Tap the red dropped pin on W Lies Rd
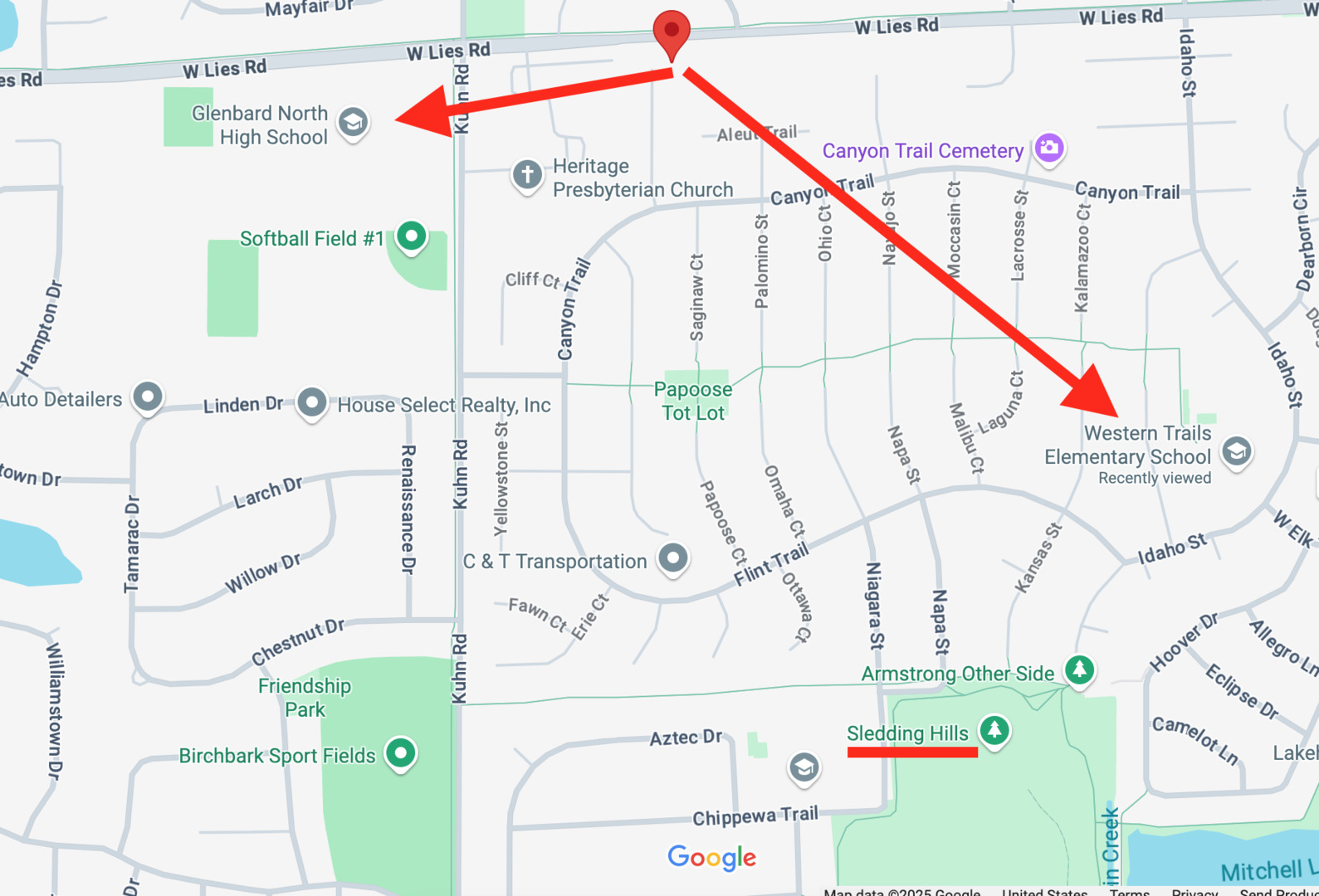Image resolution: width=1319 pixels, height=896 pixels. coord(672,32)
